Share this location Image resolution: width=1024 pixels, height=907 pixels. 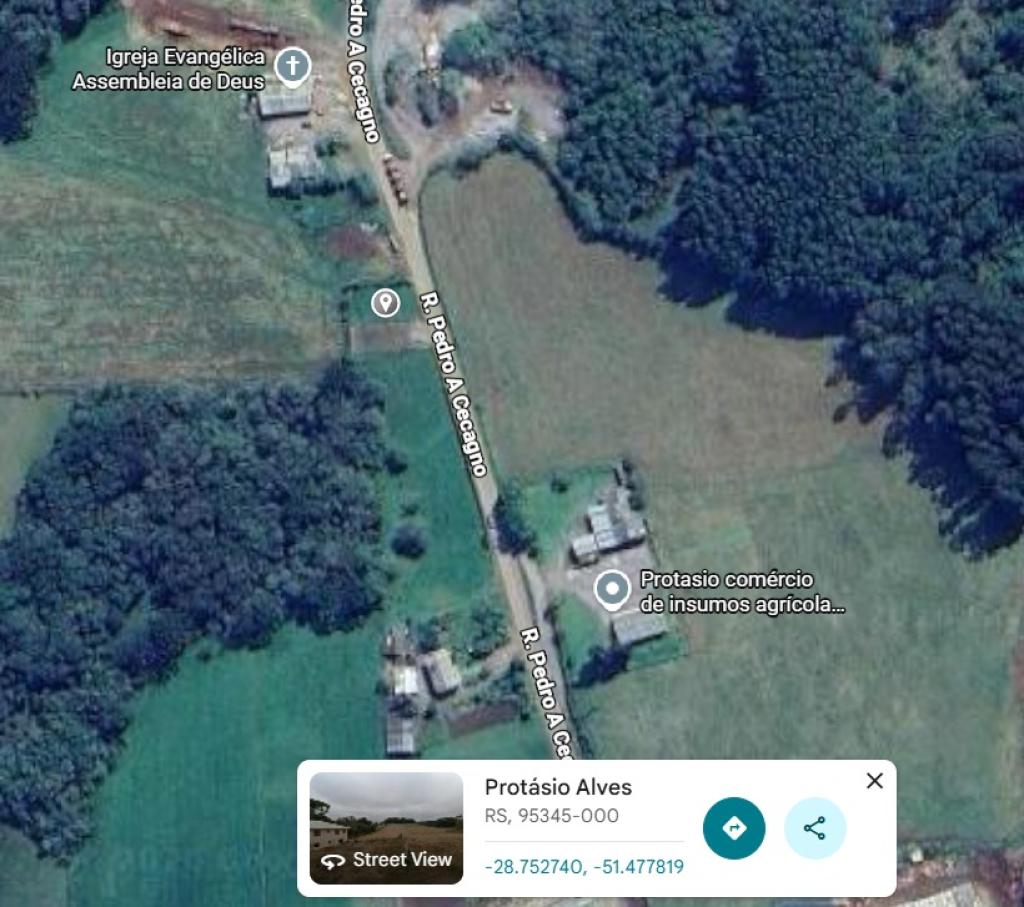815,828
